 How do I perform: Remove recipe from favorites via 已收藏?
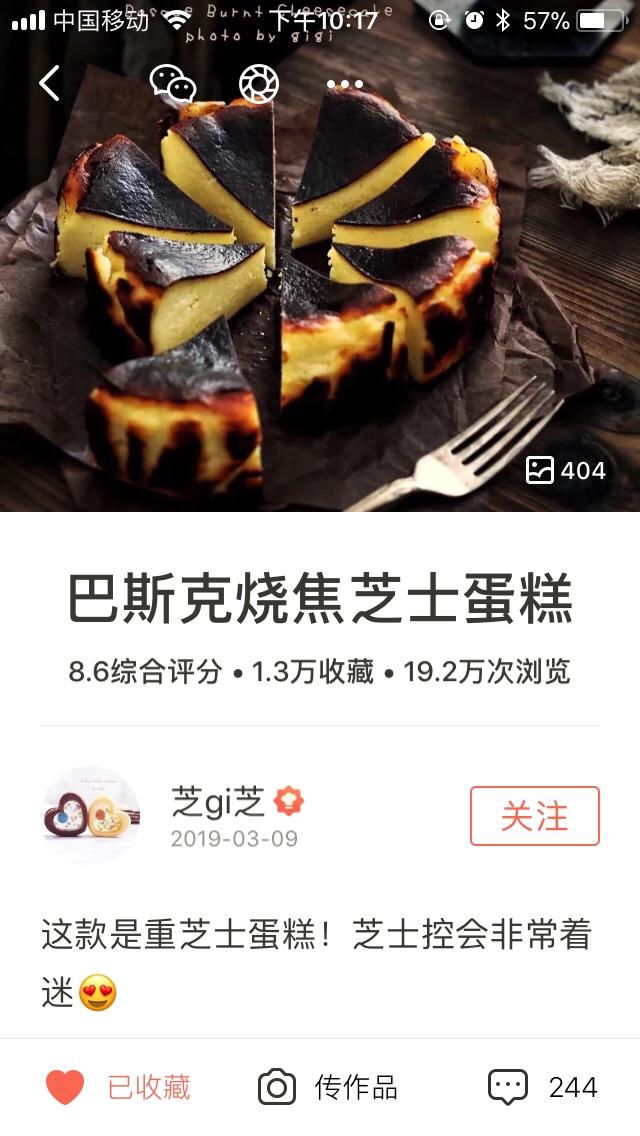point(118,1087)
